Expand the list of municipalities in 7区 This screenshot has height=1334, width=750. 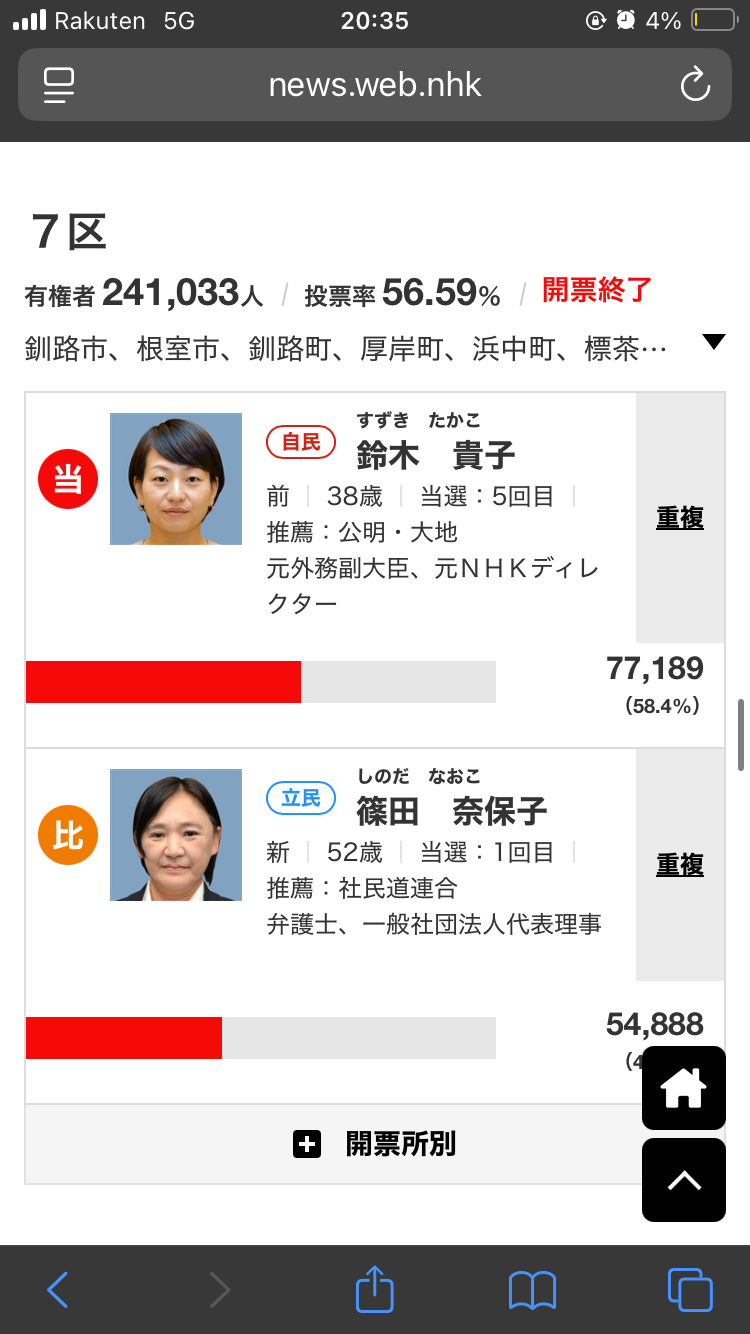[x=713, y=342]
